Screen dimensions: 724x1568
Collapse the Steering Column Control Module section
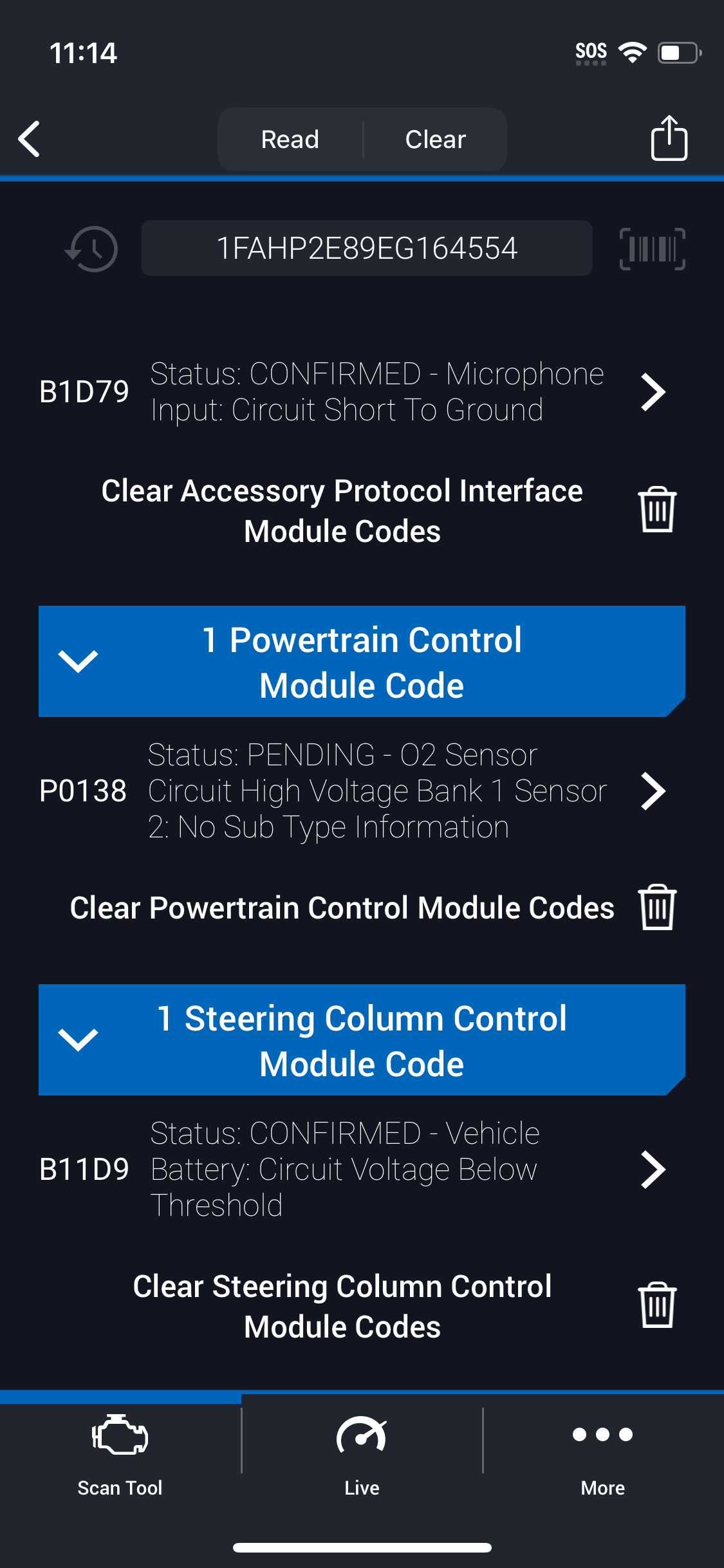click(x=362, y=1040)
